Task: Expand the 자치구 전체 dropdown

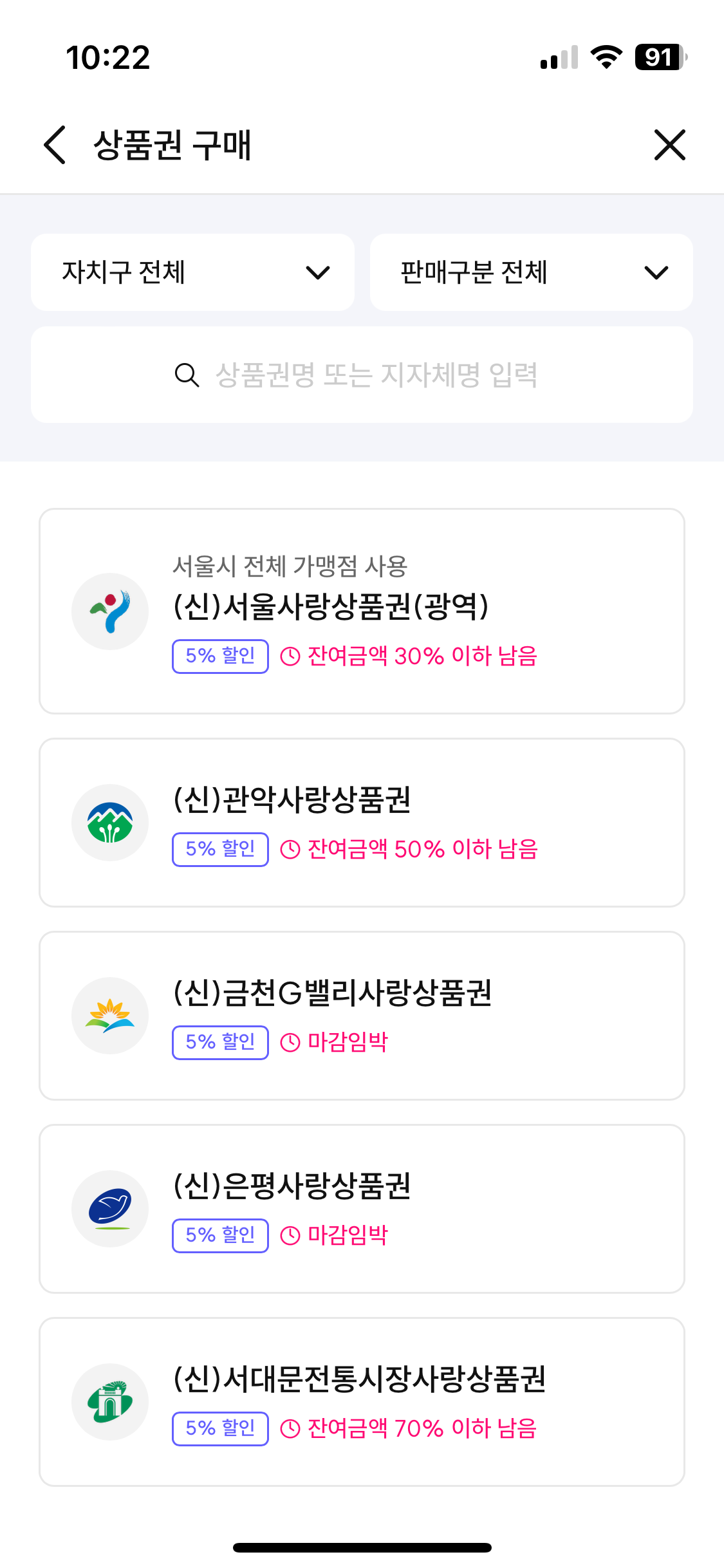Action: pos(192,272)
